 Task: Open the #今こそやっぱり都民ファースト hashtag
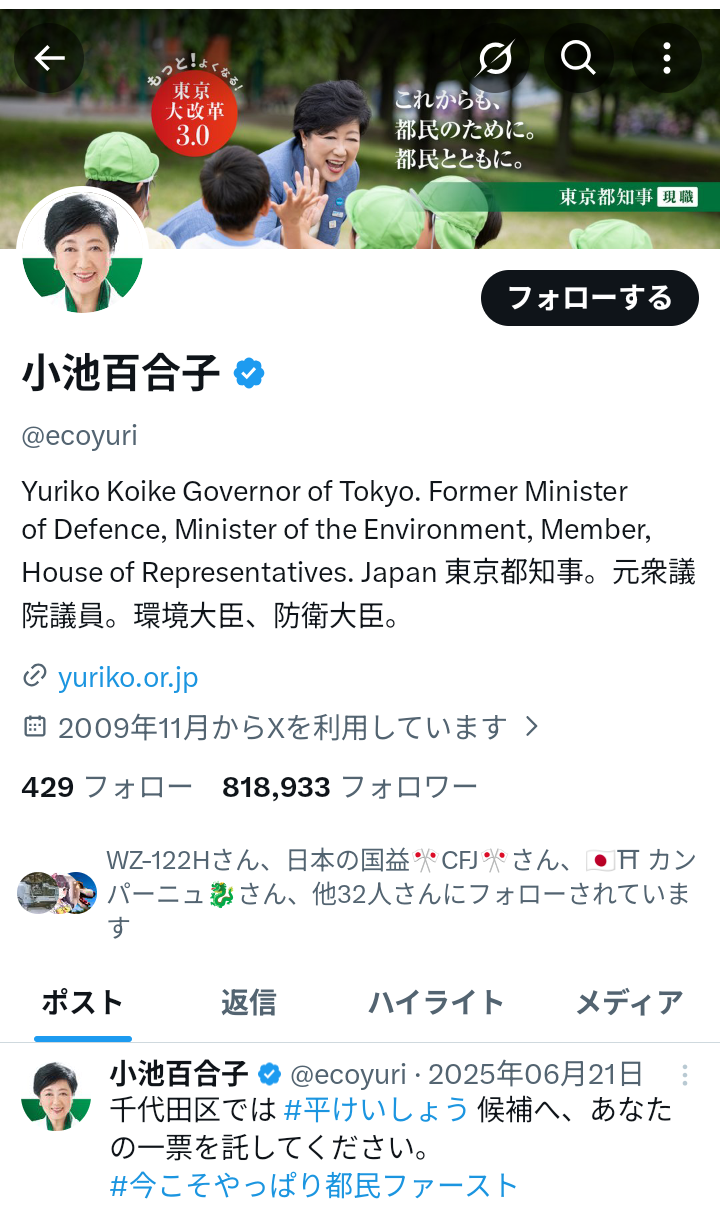pos(313,1186)
